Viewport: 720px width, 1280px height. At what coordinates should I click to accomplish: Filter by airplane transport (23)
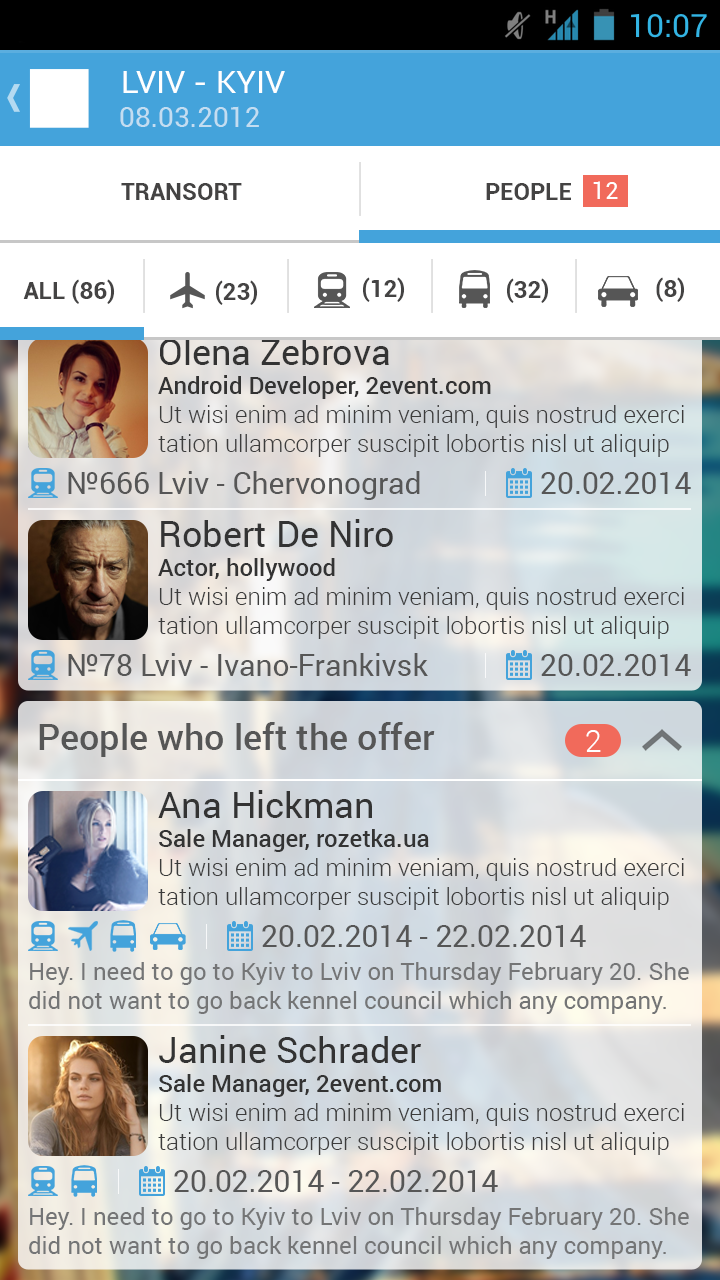point(215,291)
